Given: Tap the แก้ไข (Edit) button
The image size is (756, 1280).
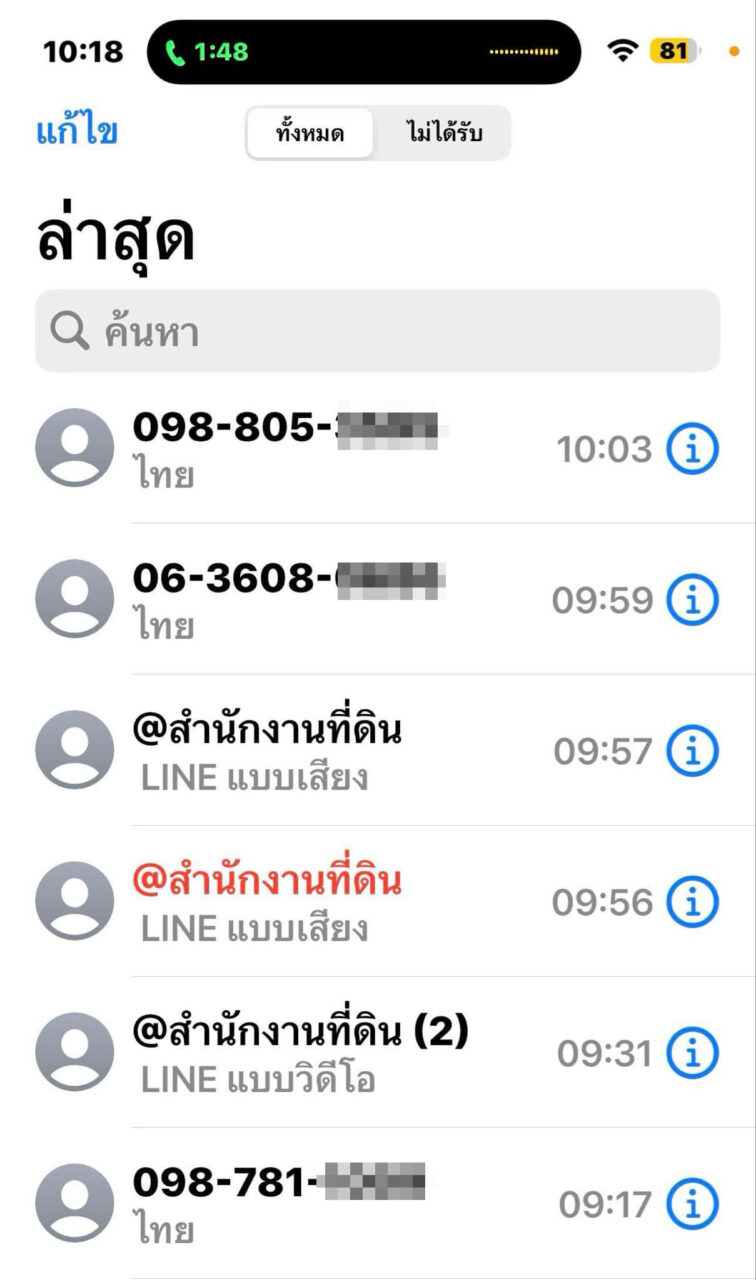Looking at the screenshot, I should (77, 132).
